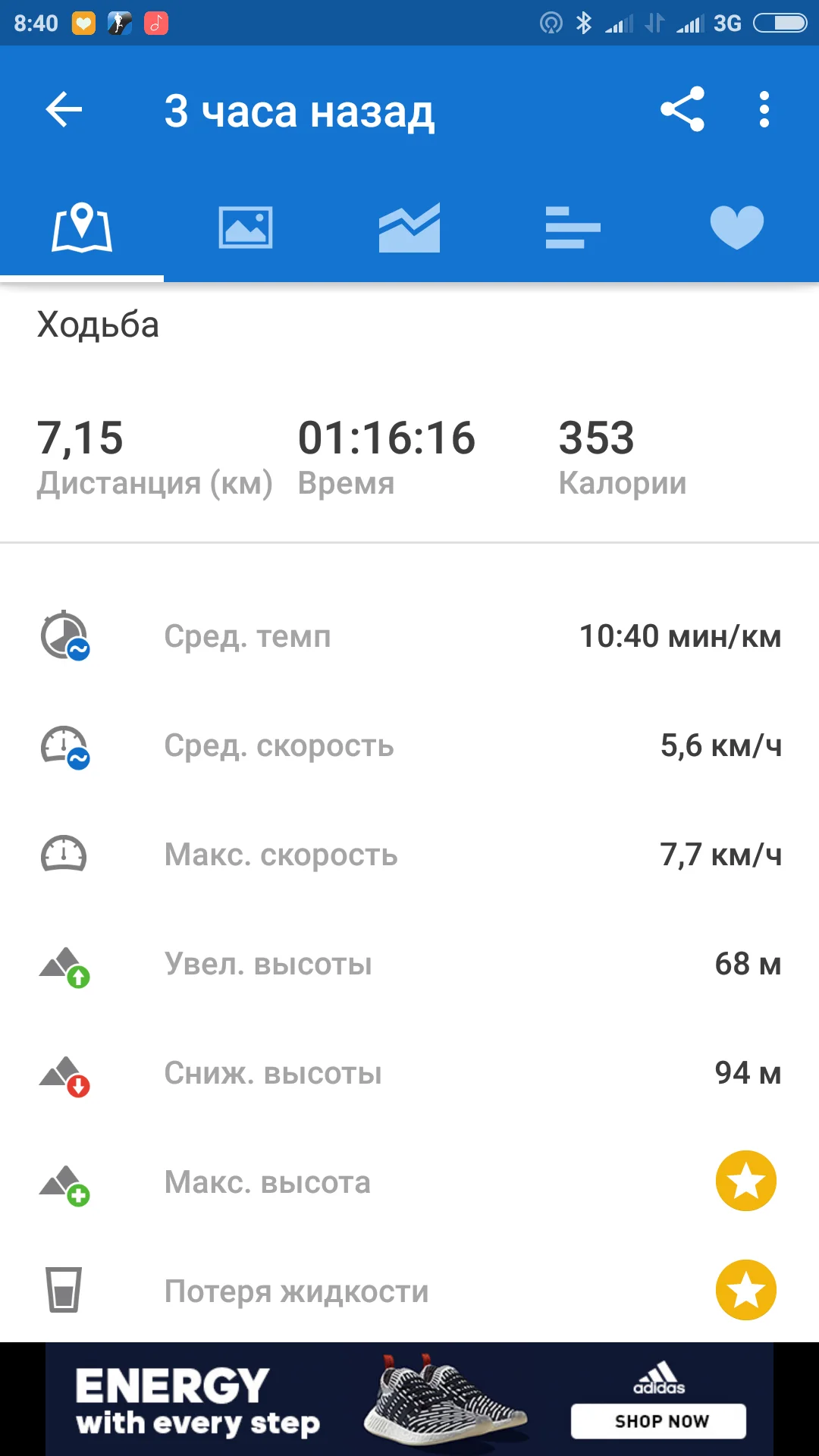Unlock premium star for Макс. высота

coord(746,1181)
